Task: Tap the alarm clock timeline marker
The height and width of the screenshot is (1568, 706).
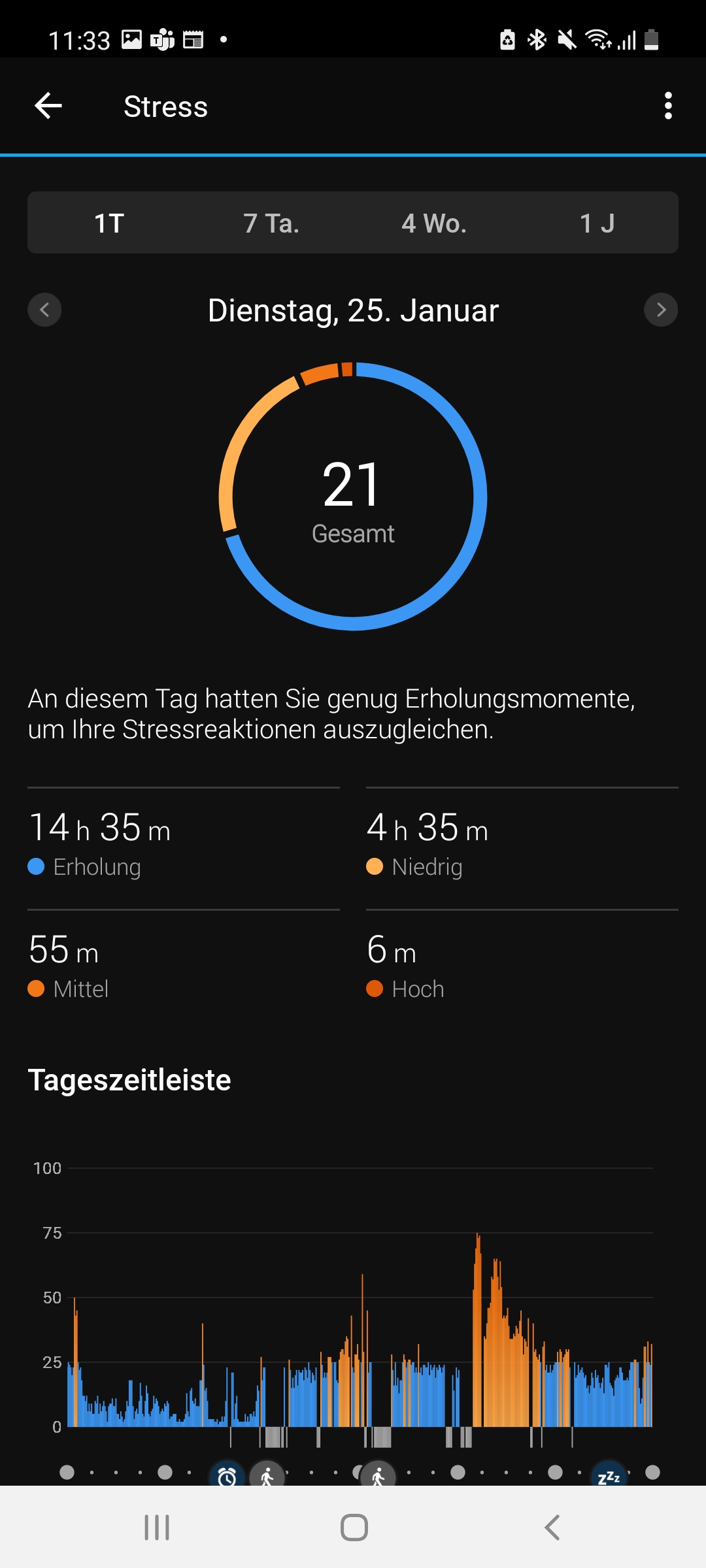Action: point(227,1475)
